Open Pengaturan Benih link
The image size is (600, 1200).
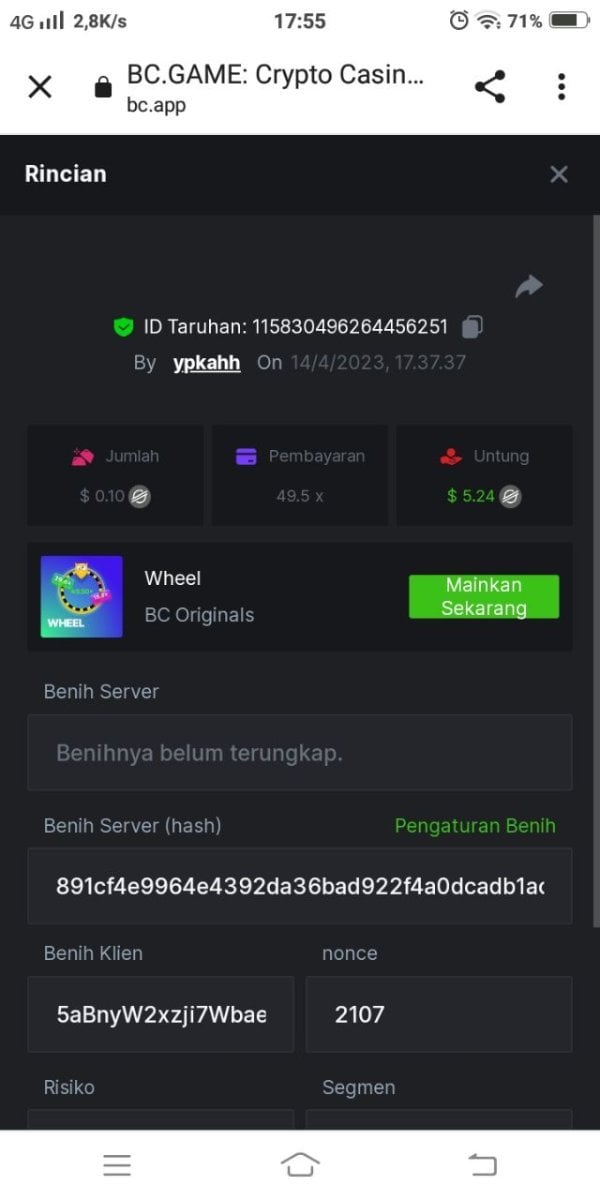pos(474,825)
